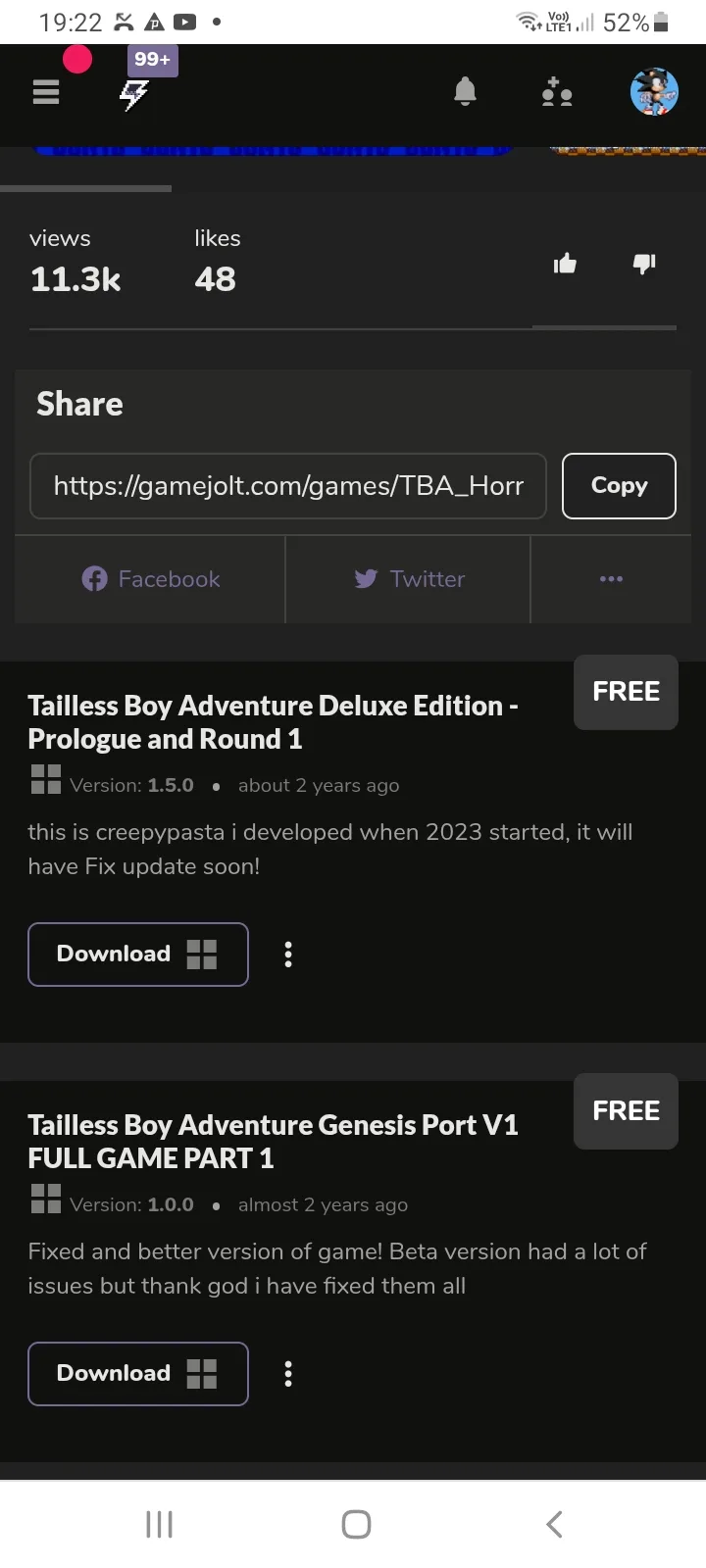Open the hamburger menu
The image size is (706, 1568).
pos(46,92)
